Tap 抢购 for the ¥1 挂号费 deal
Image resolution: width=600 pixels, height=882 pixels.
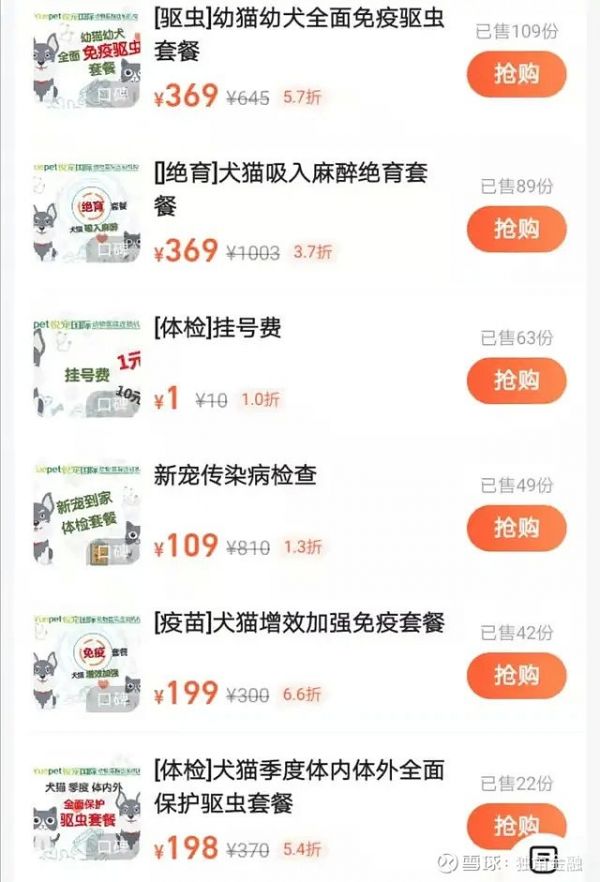(516, 380)
